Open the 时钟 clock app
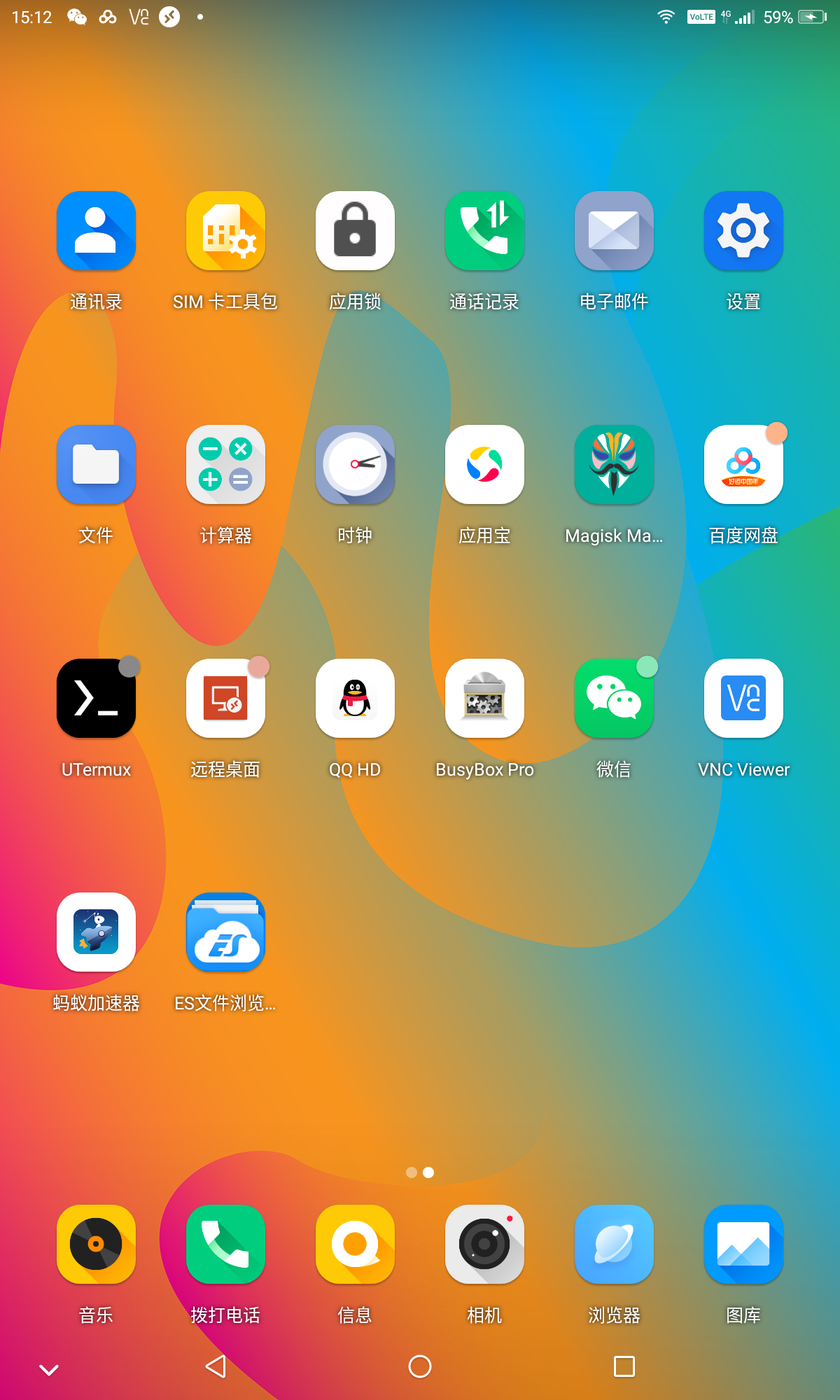 coord(355,465)
